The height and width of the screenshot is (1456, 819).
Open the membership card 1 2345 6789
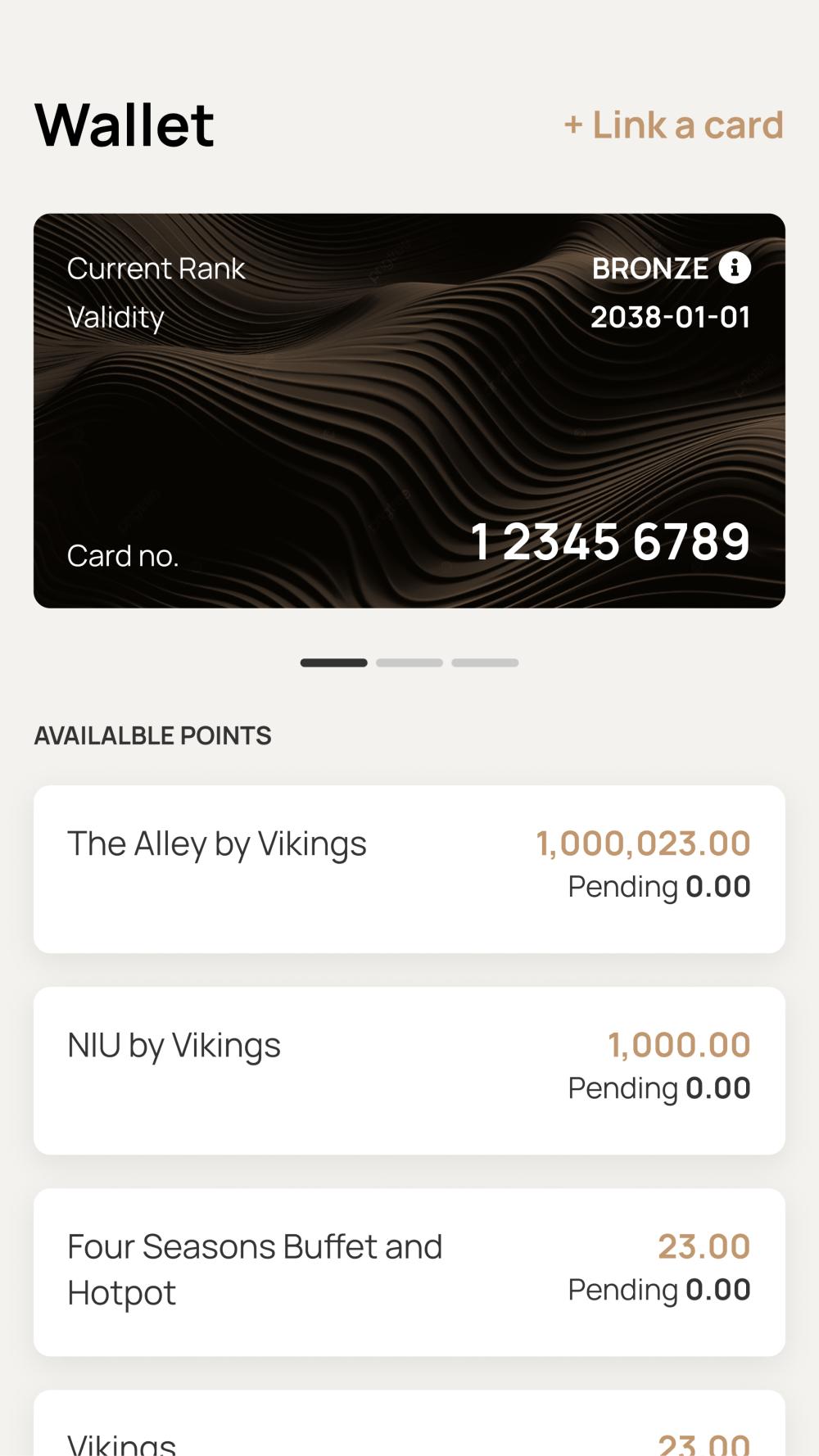(409, 410)
